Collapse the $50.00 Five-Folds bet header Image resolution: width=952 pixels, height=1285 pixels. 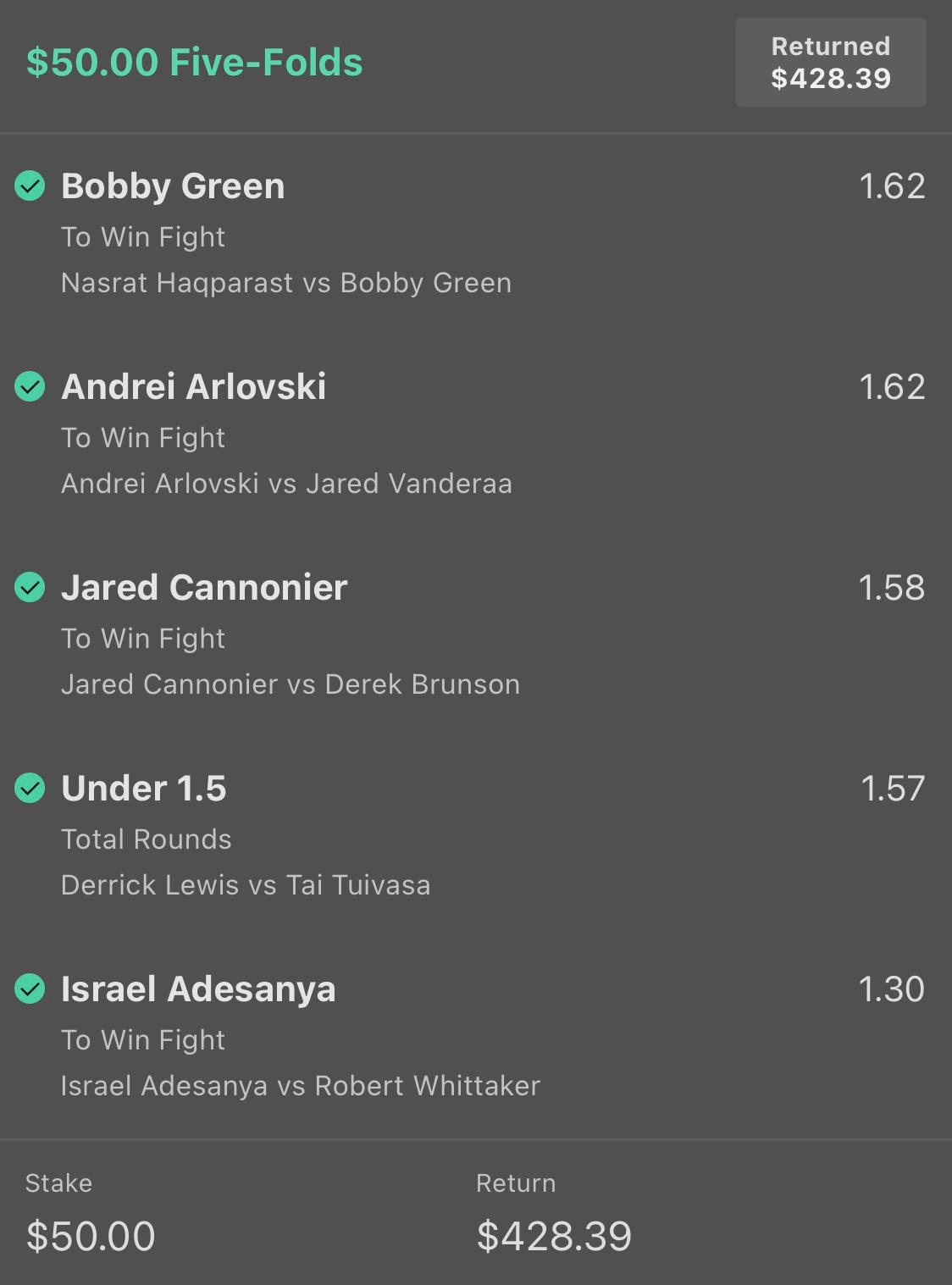coord(195,63)
